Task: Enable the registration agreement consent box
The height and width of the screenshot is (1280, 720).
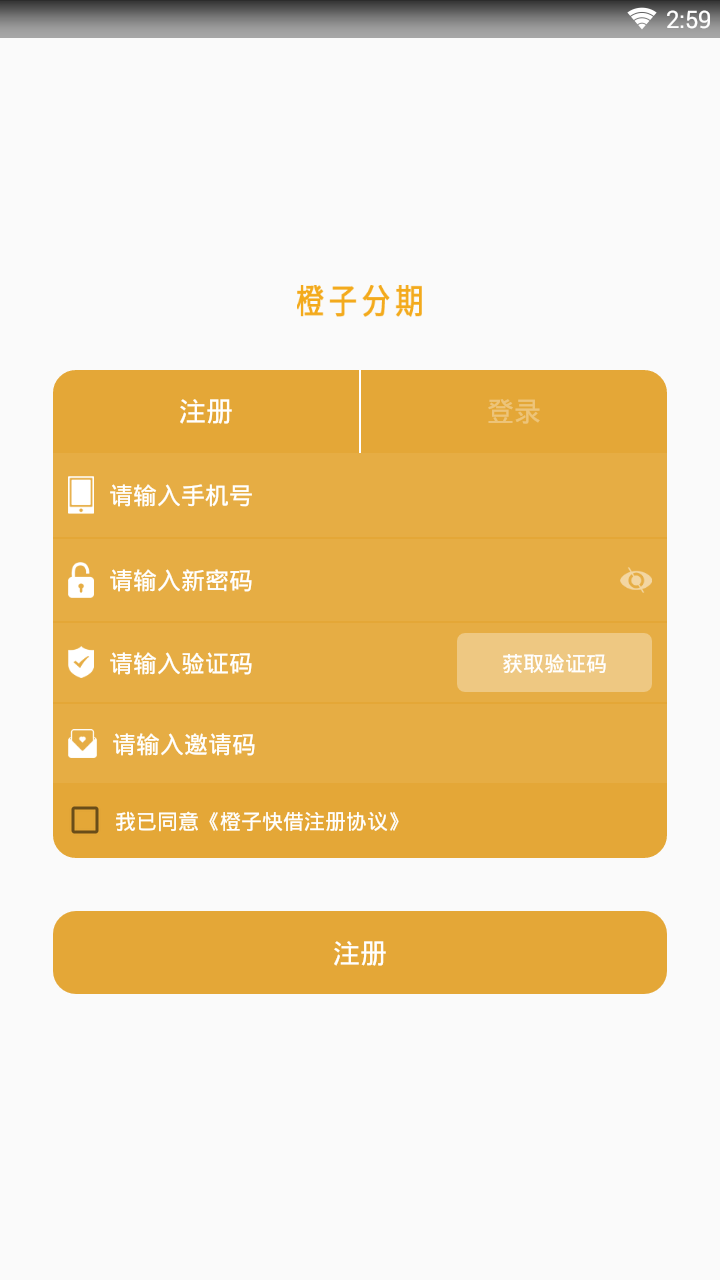Action: [x=84, y=821]
